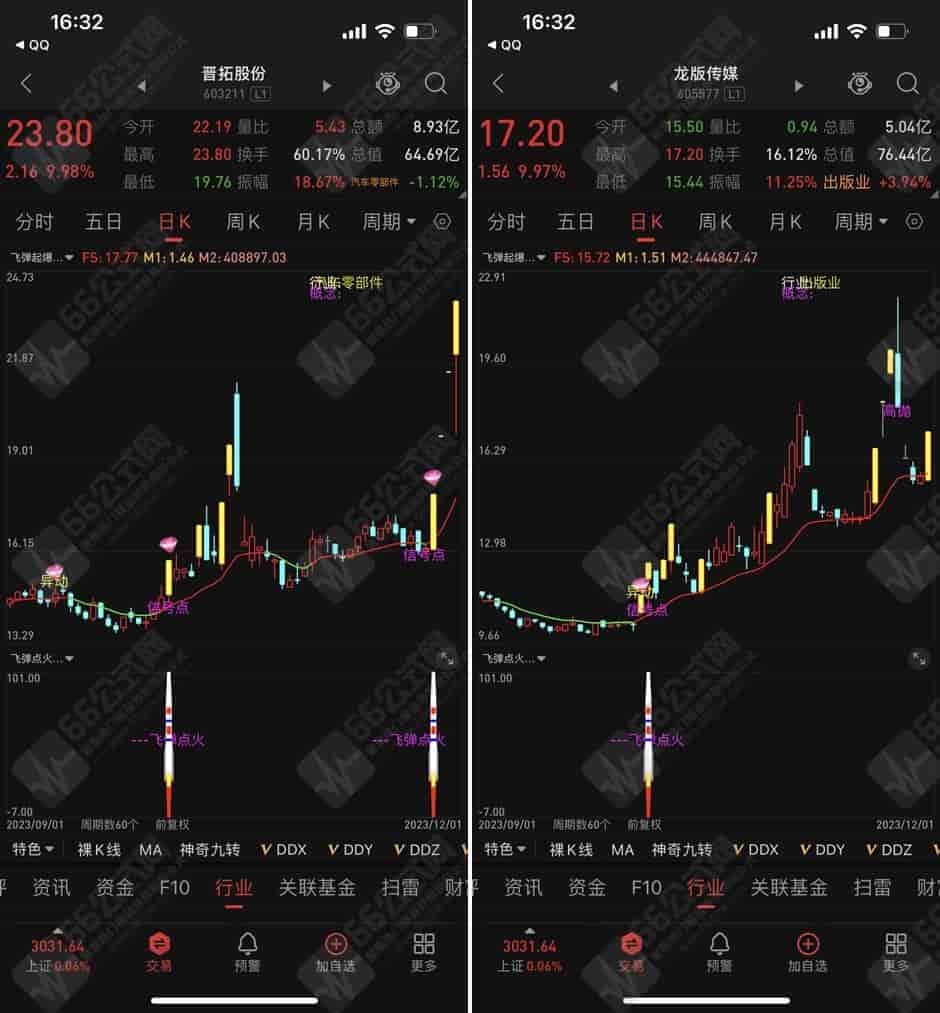Tap the 关联基金 link
Screen dimensions: 940x1013
click(317, 887)
